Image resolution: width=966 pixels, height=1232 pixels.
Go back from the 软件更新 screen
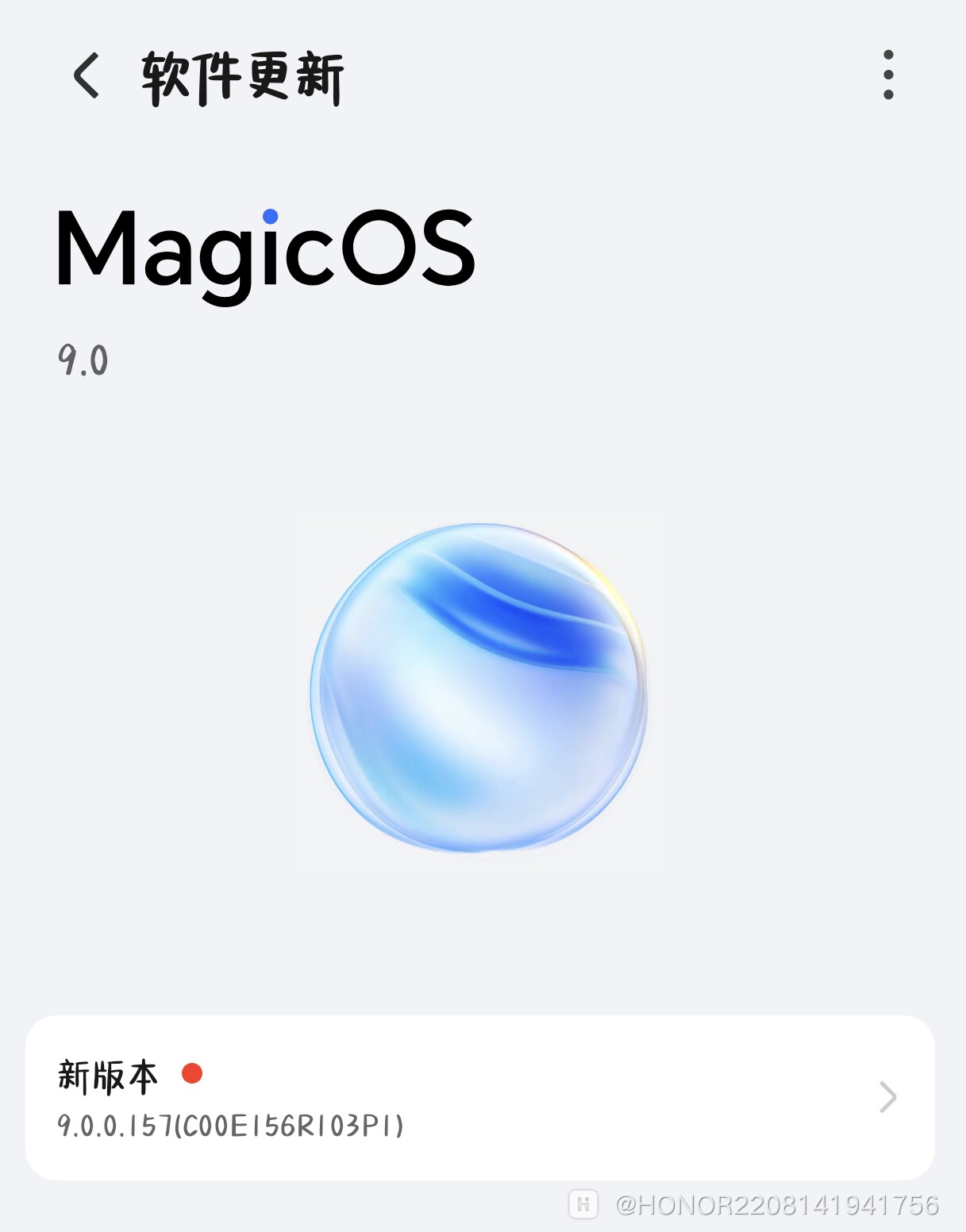point(87,76)
